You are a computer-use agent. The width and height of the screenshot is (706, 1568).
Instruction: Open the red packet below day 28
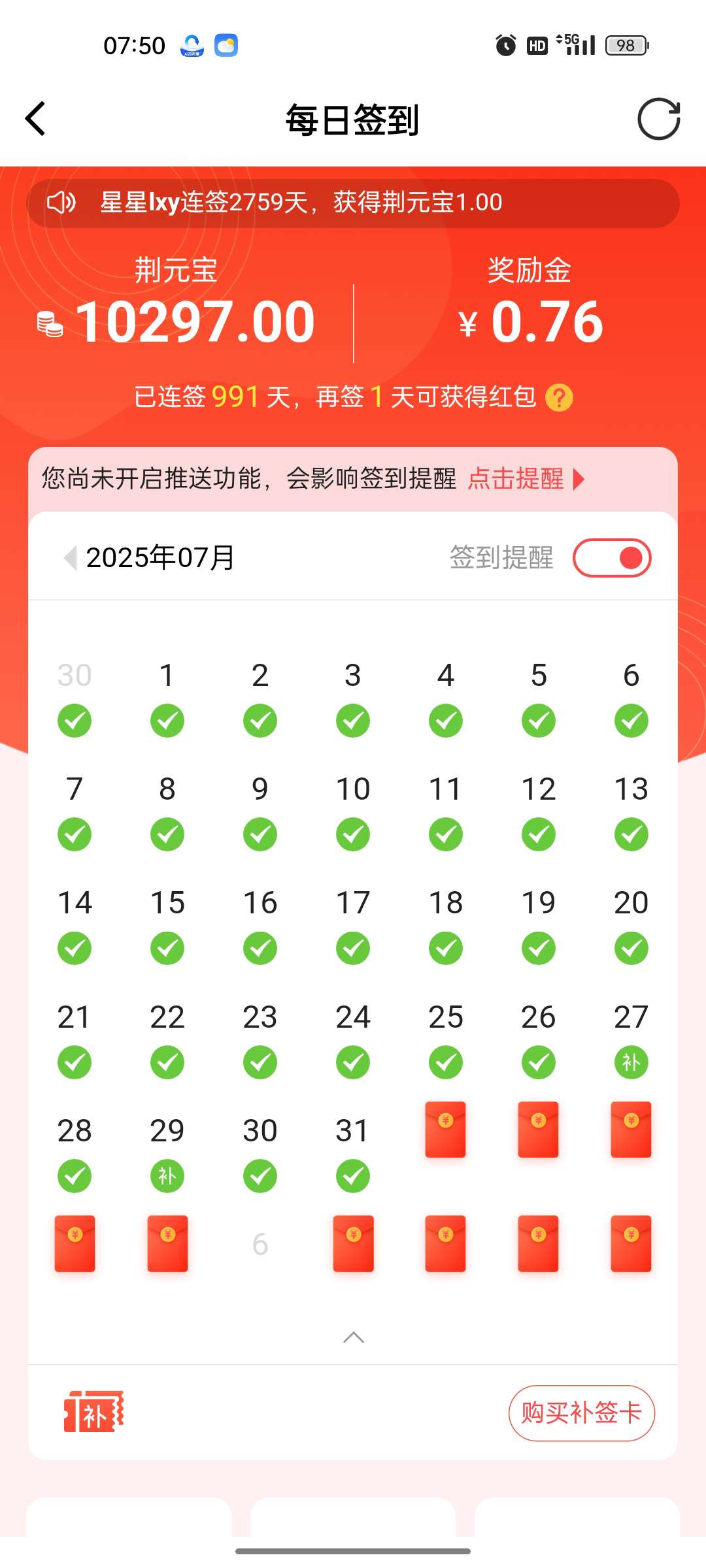tap(75, 1243)
